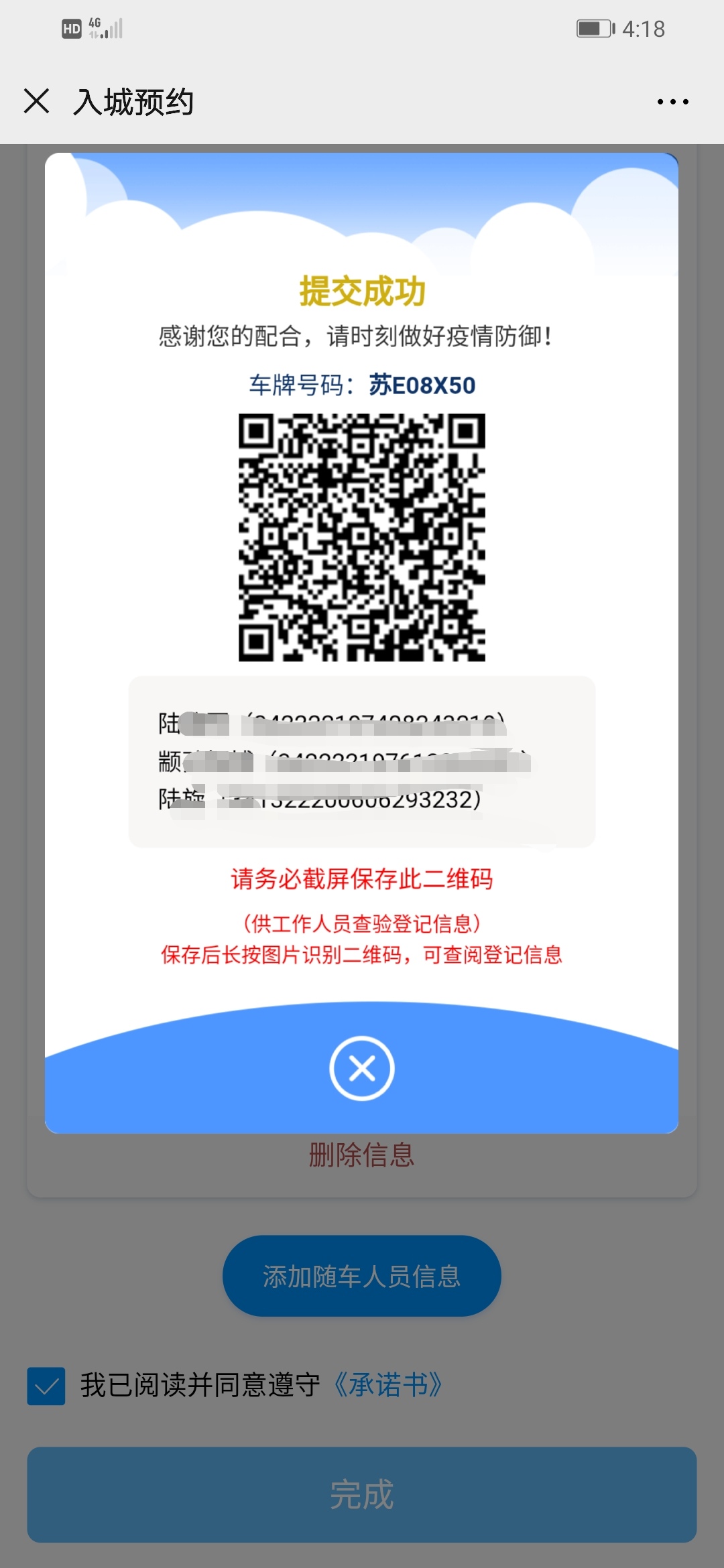Screen dimensions: 724x1568
Task: Open WeChat mini-program options via top-right dots
Action: pyautogui.click(x=673, y=101)
